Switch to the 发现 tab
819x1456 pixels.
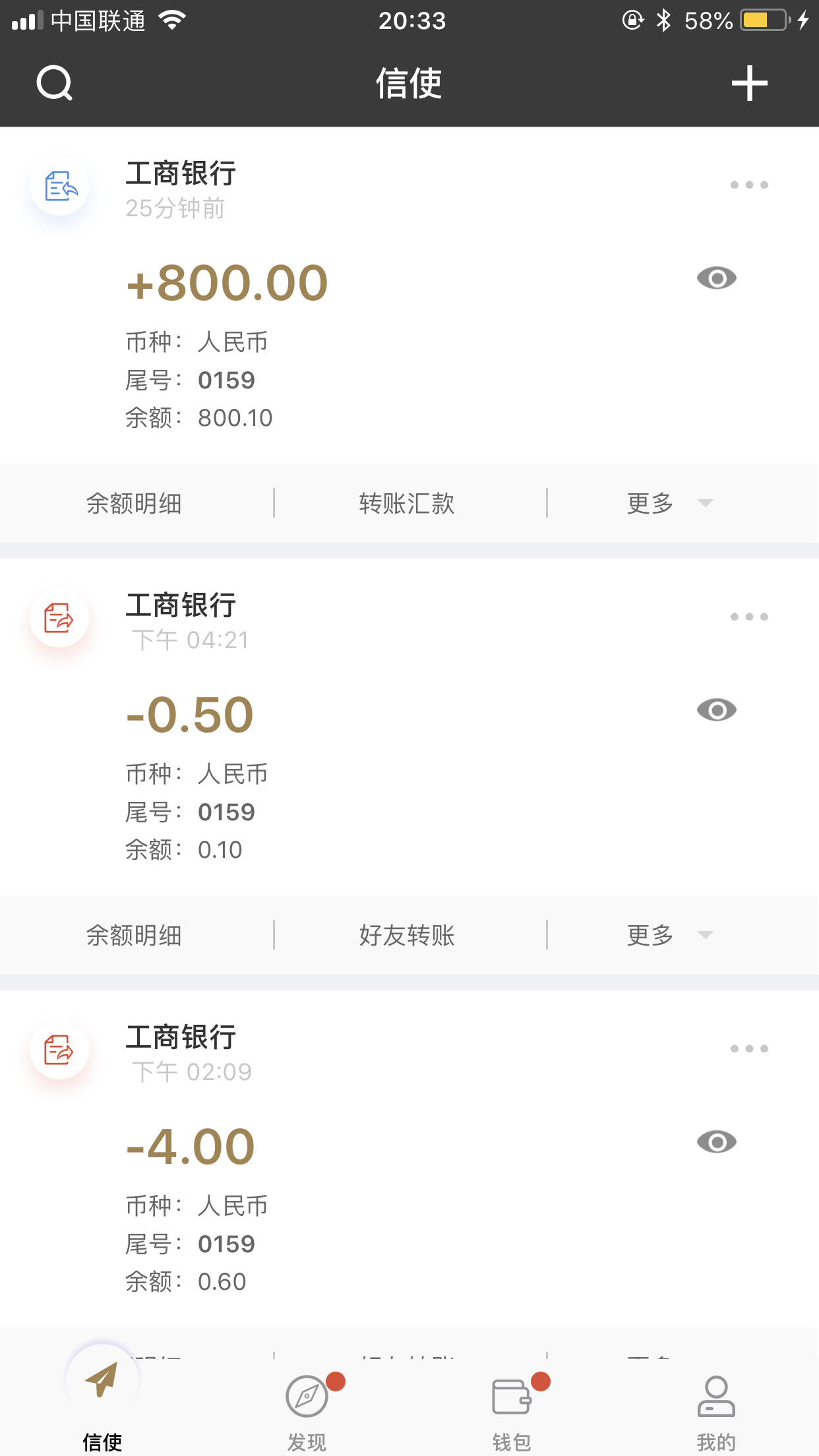point(307,1411)
